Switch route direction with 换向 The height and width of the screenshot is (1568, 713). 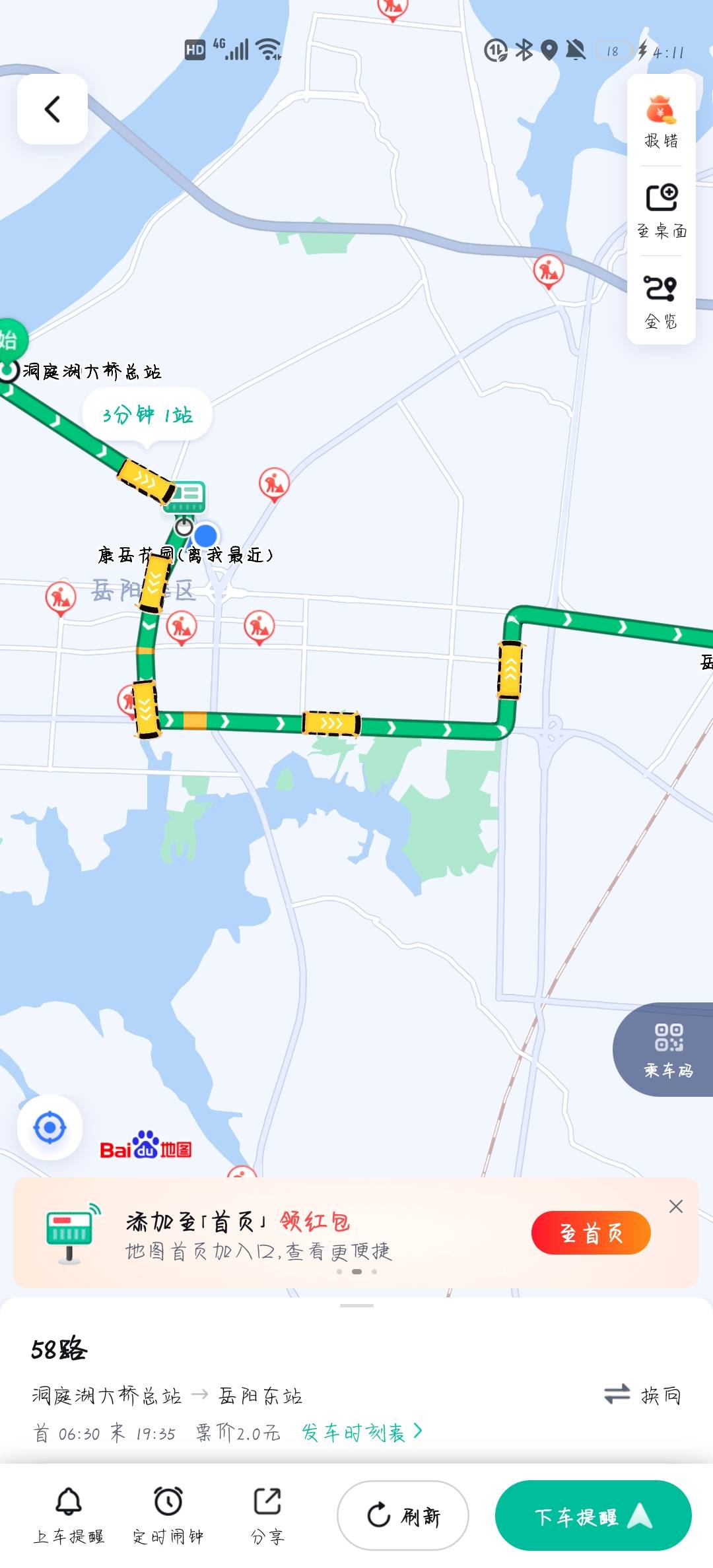[x=642, y=1394]
